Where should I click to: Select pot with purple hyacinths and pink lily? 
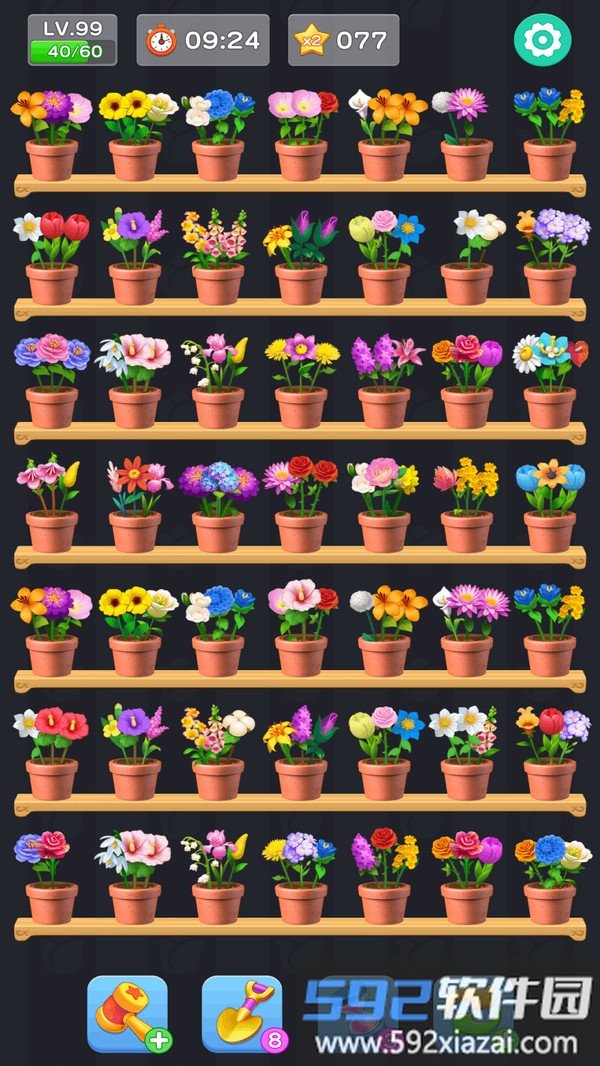(x=385, y=382)
